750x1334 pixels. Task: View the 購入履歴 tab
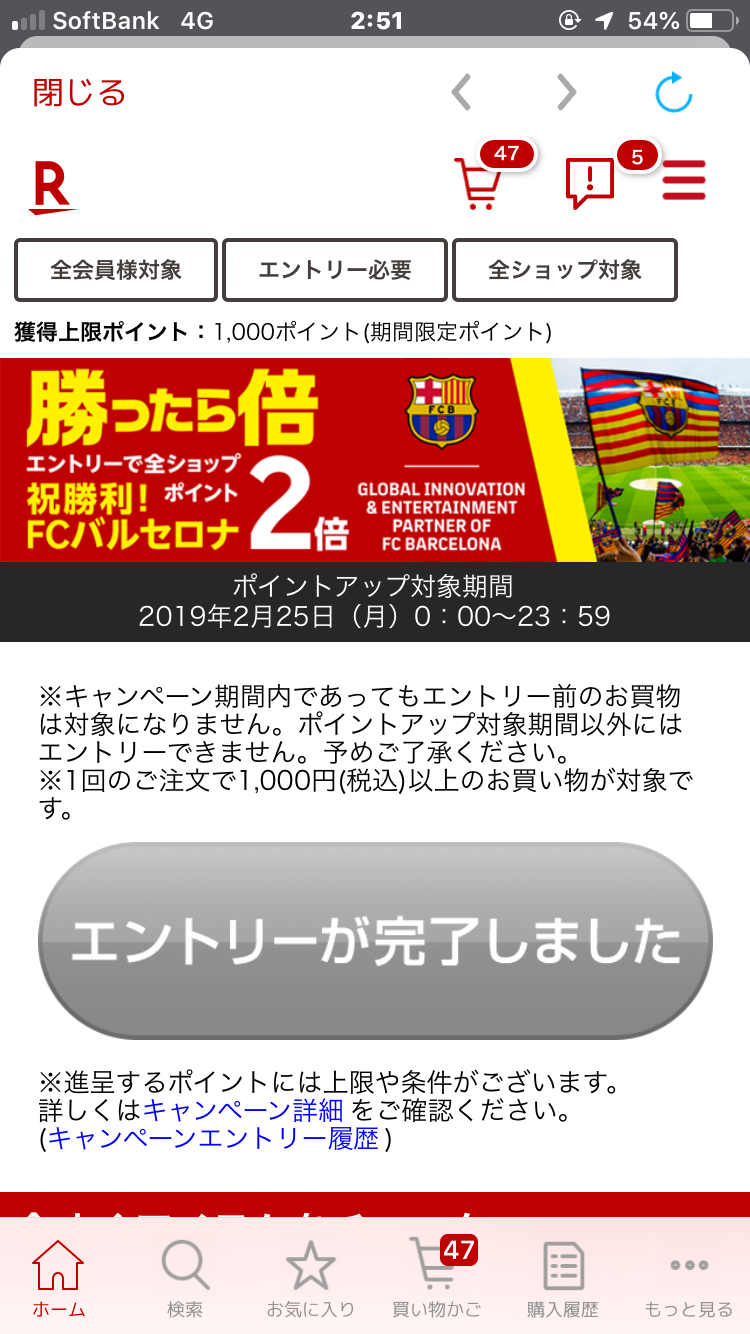(x=563, y=1279)
